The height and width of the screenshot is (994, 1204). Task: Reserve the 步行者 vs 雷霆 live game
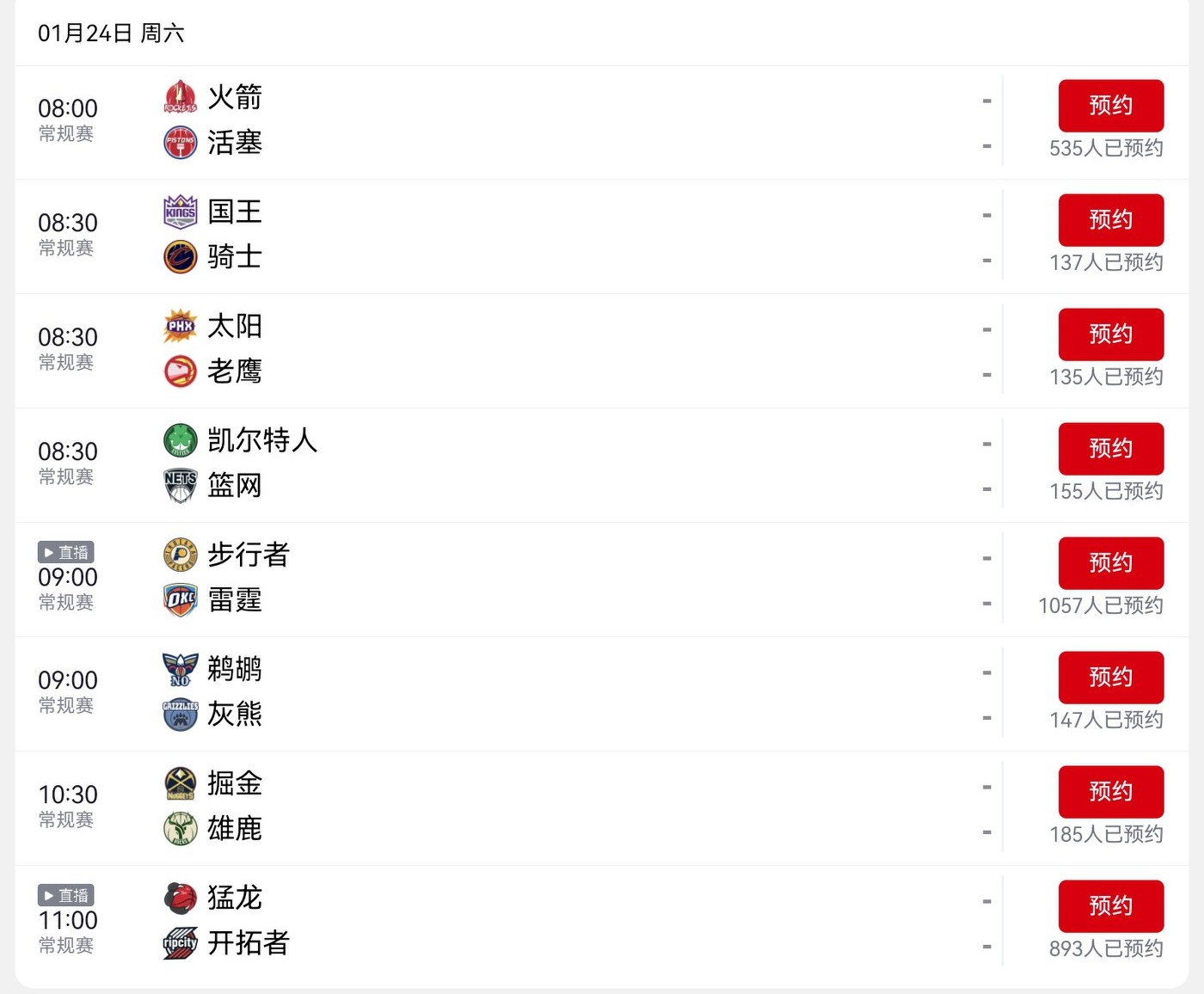1110,563
